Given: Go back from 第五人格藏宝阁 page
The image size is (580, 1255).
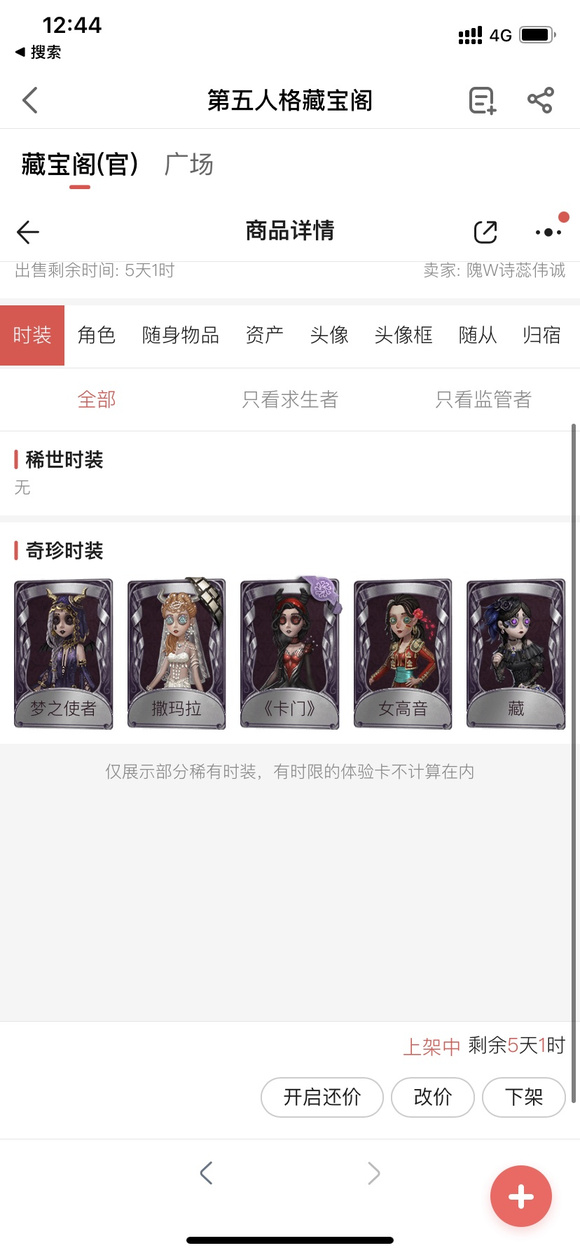Looking at the screenshot, I should point(30,100).
